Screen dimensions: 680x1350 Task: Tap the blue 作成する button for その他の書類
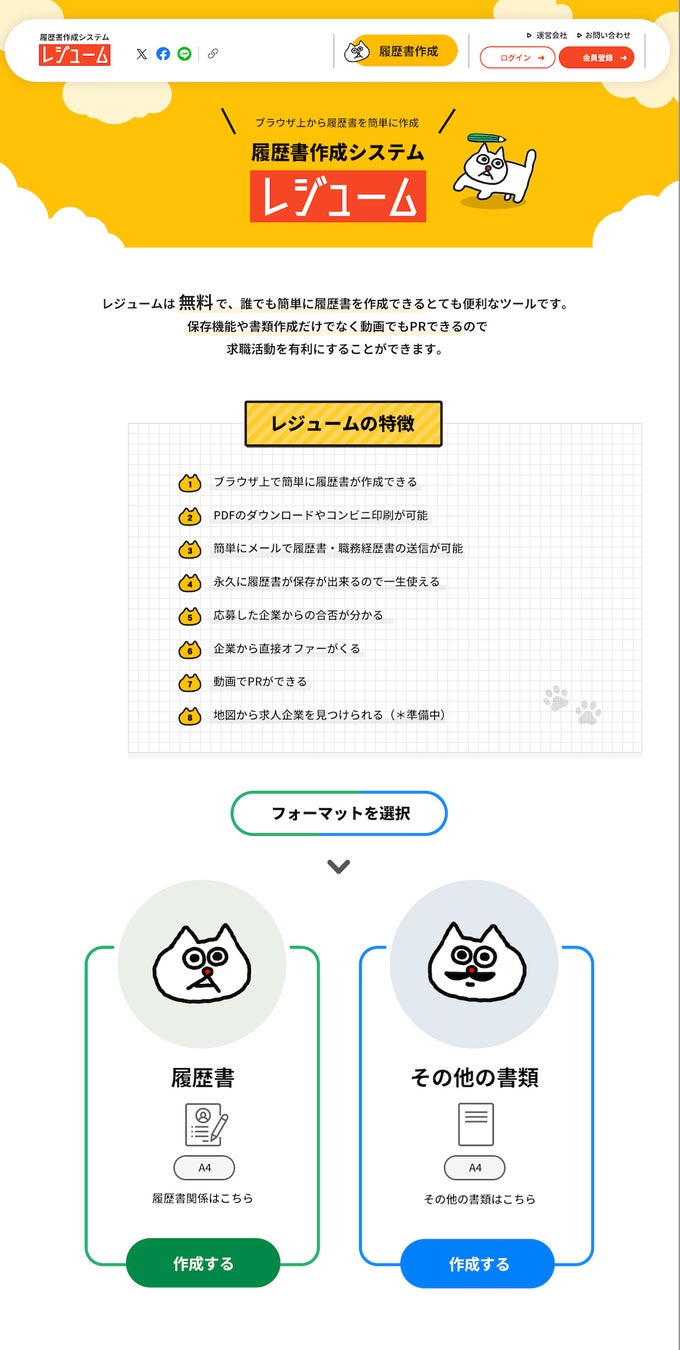tap(478, 1263)
